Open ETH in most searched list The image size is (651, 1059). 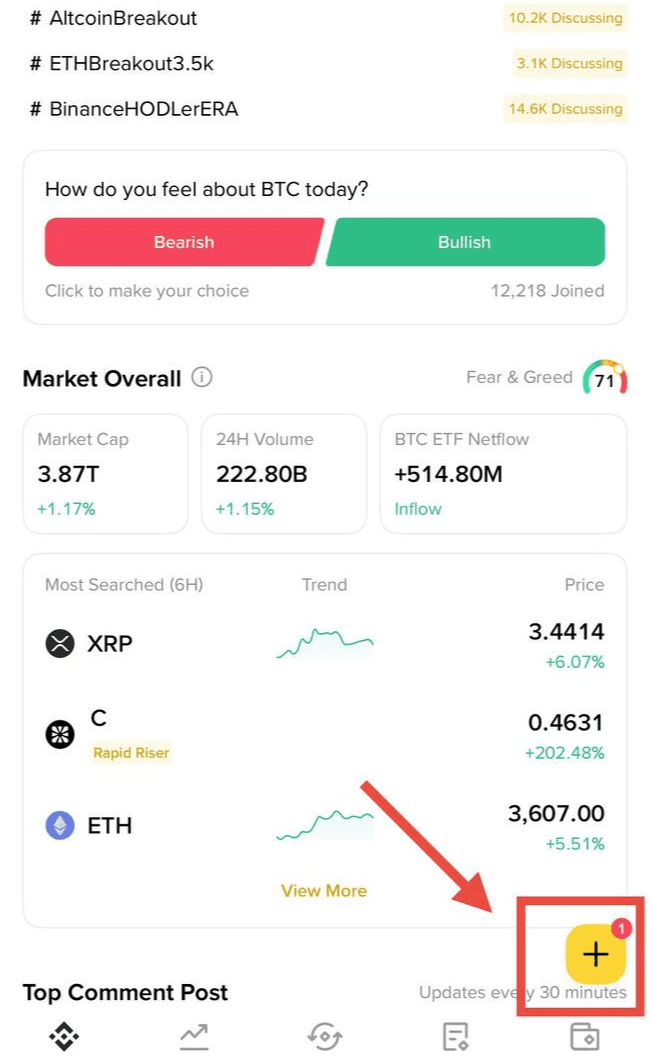coord(325,826)
